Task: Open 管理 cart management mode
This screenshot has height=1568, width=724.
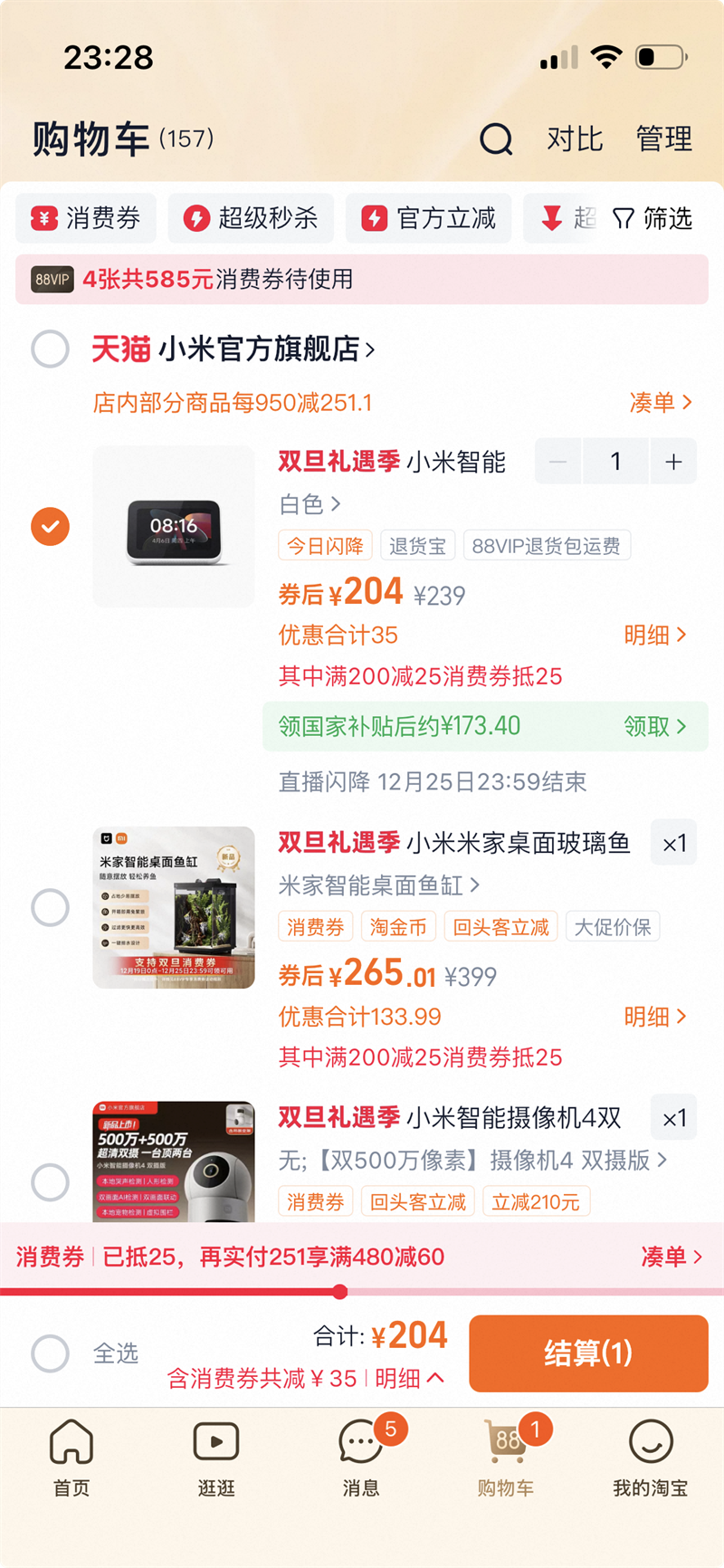Action: coord(663,139)
